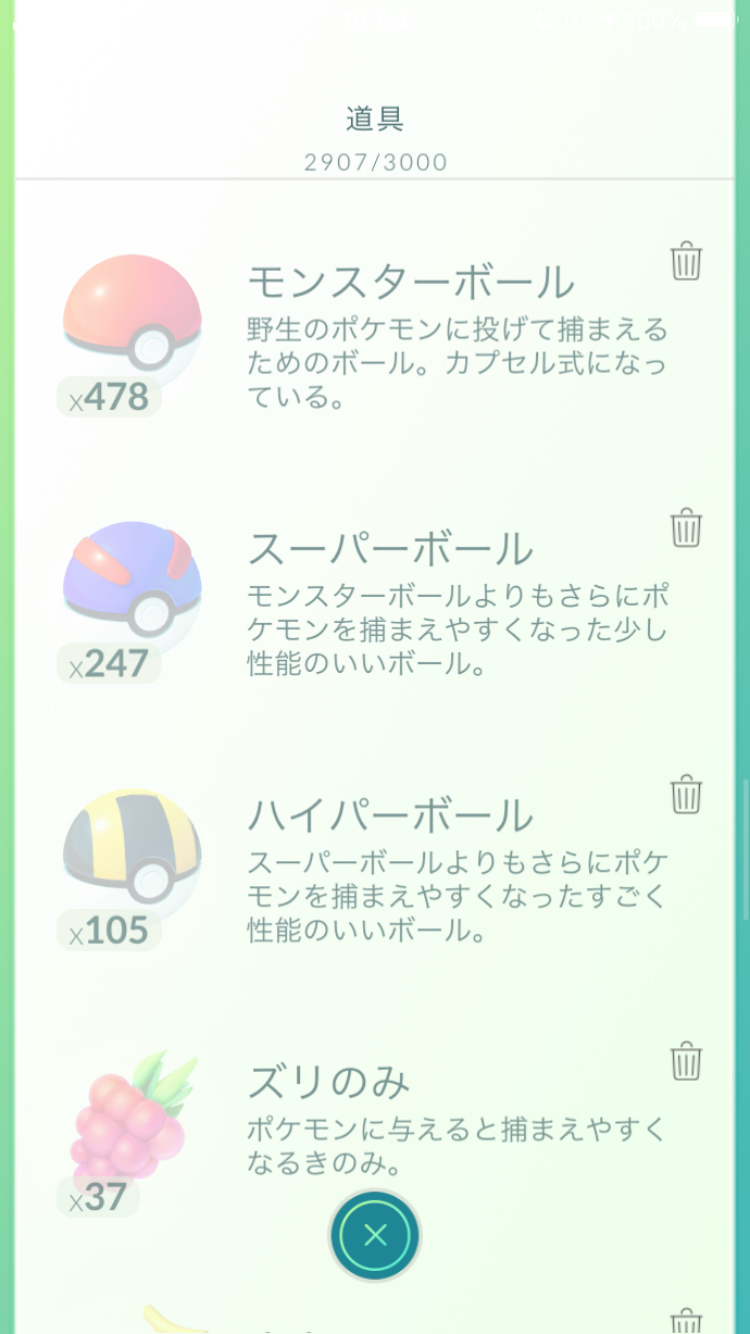
Task: Delete ズリのみ with its trash icon
Action: click(686, 1061)
